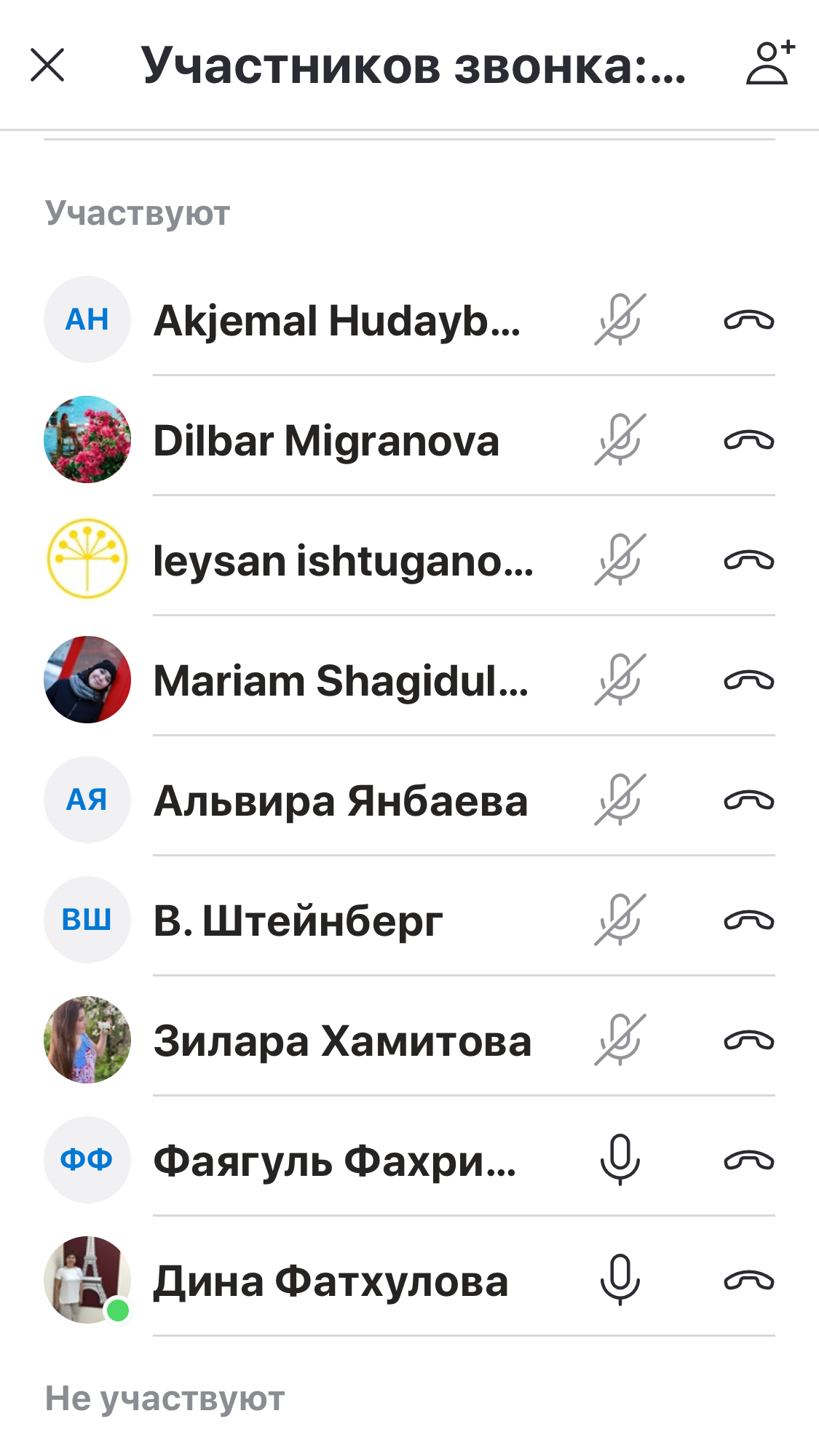
Task: Tap the muted microphone next to Зилара Хамитова
Action: click(620, 1040)
